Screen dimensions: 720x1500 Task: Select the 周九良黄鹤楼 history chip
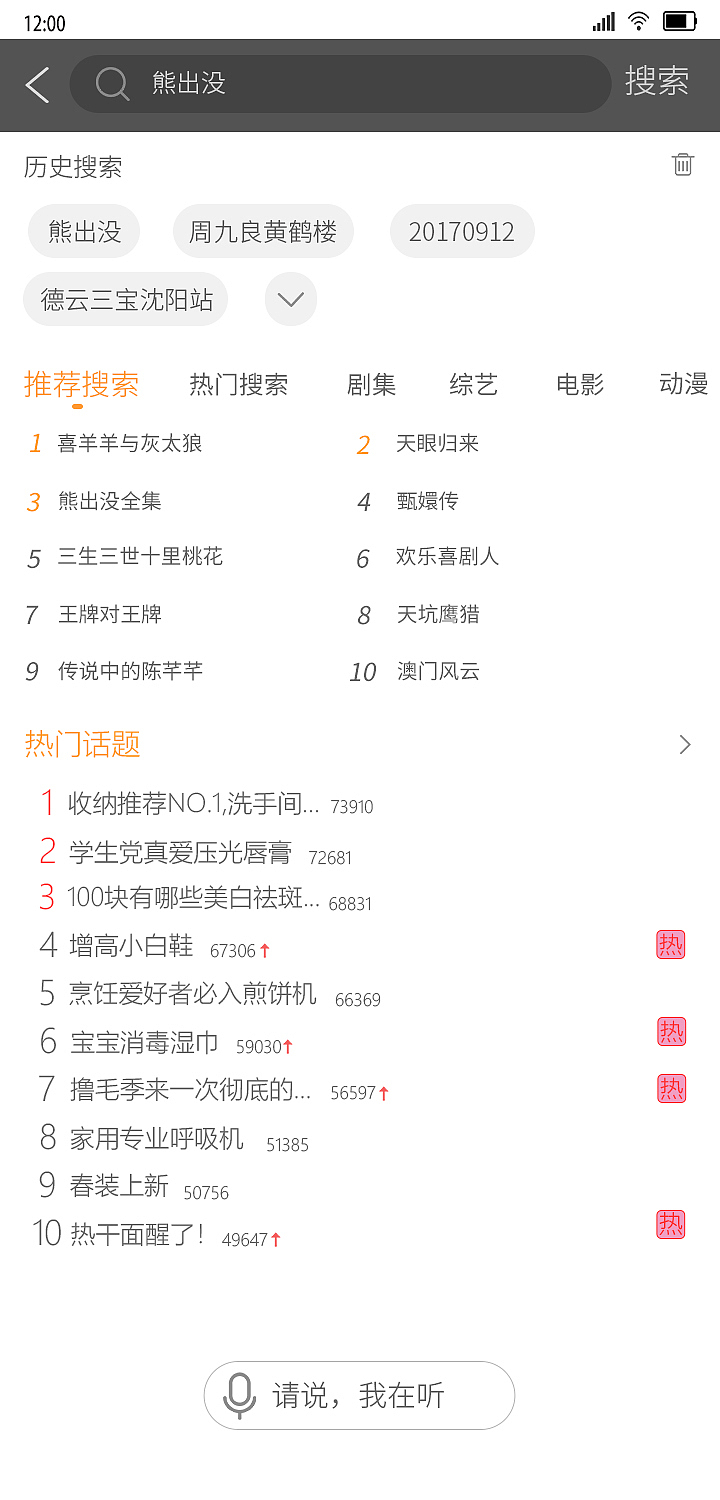(263, 230)
